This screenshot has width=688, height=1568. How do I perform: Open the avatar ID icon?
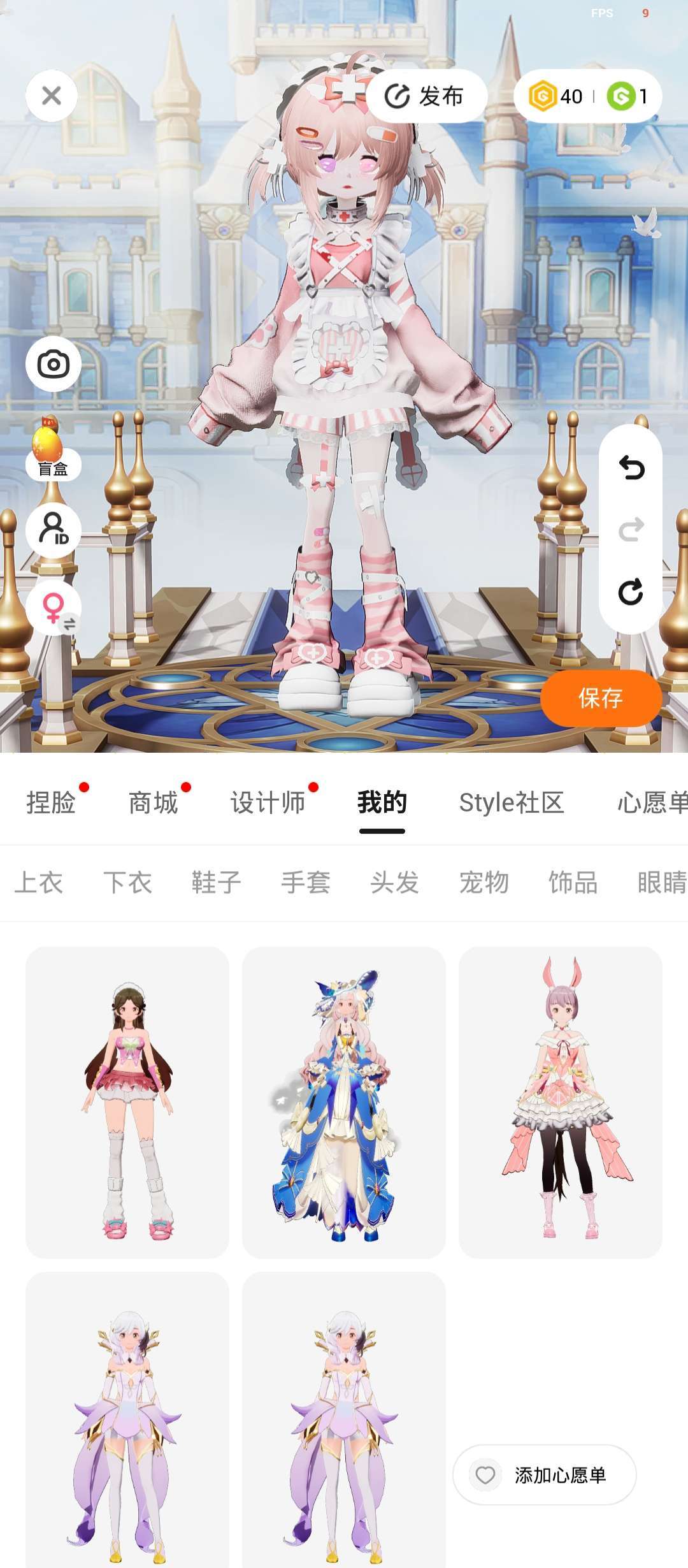pyautogui.click(x=54, y=530)
